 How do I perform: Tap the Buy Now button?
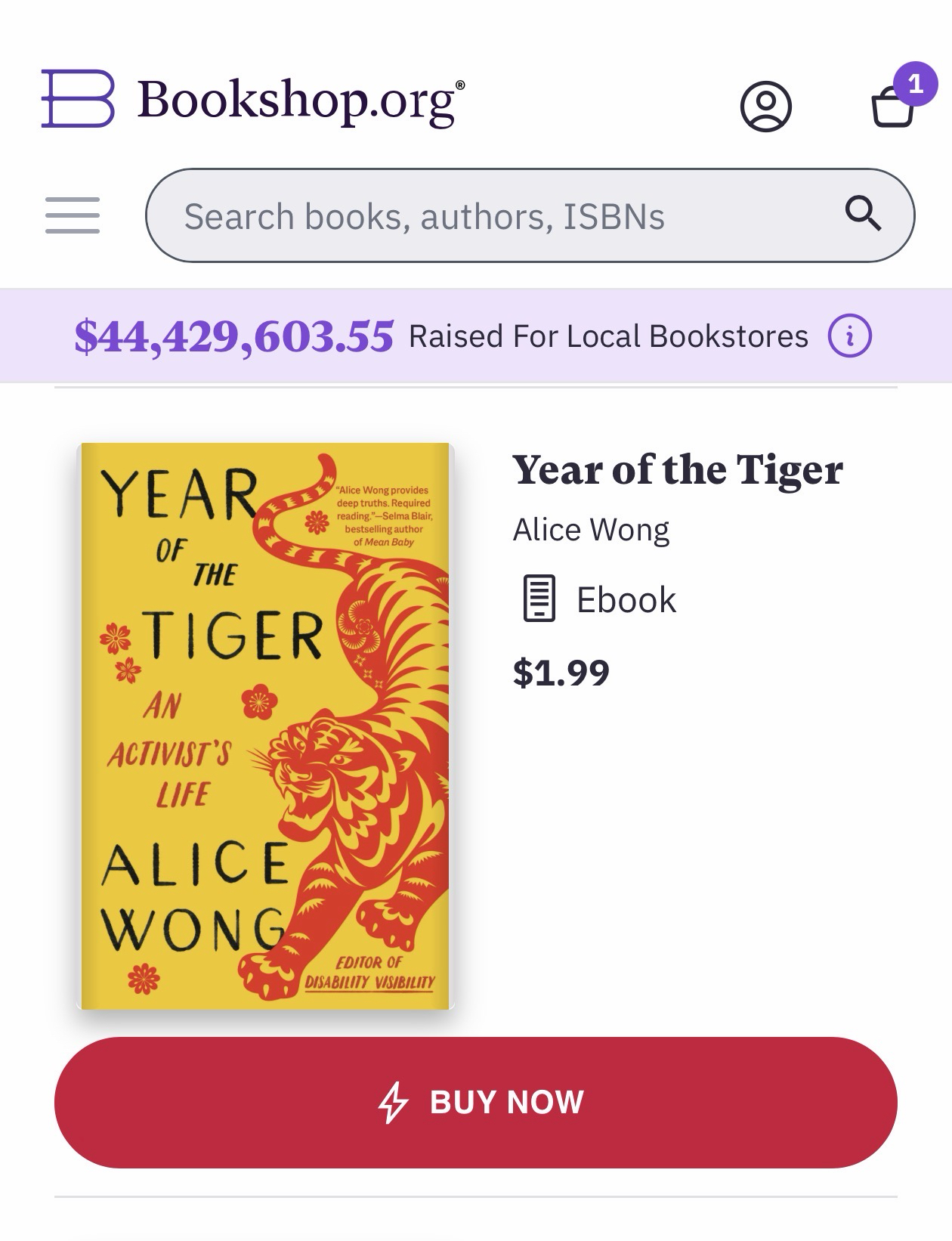pyautogui.click(x=476, y=1102)
